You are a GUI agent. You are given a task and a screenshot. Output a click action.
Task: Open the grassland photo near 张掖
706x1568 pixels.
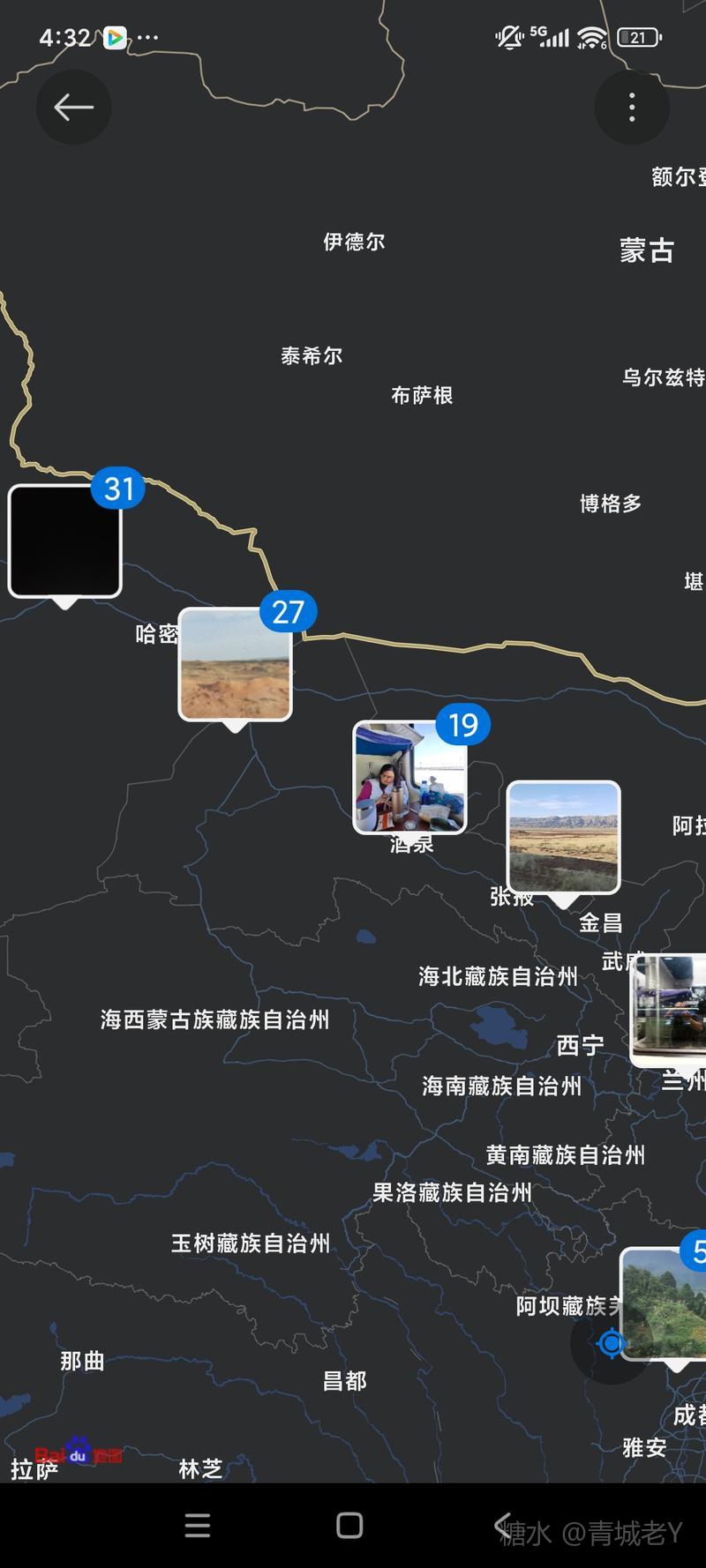point(564,836)
